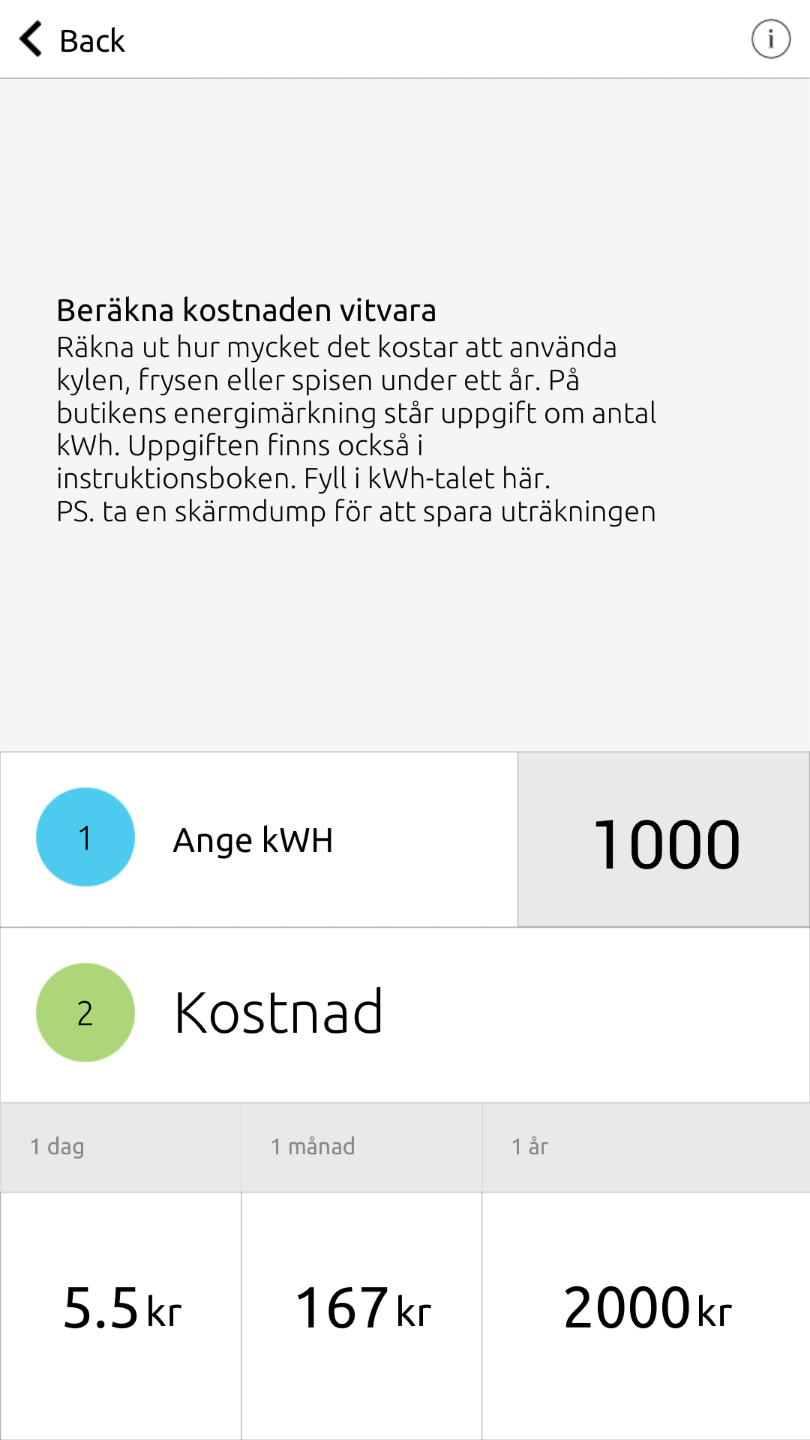
Task: Edit the kWh value field showing 1000
Action: click(x=664, y=841)
